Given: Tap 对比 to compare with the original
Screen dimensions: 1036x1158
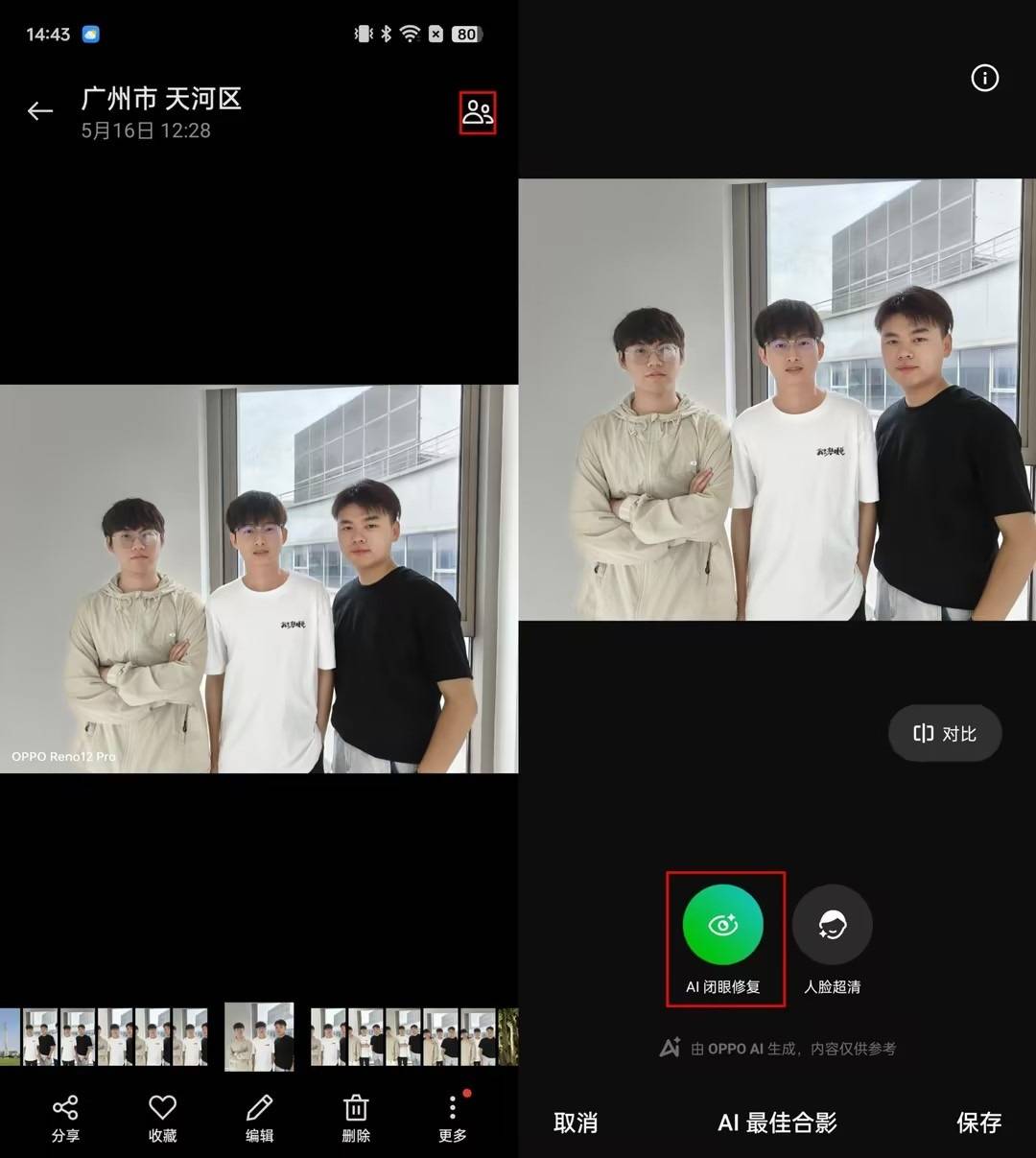Looking at the screenshot, I should (x=945, y=734).
